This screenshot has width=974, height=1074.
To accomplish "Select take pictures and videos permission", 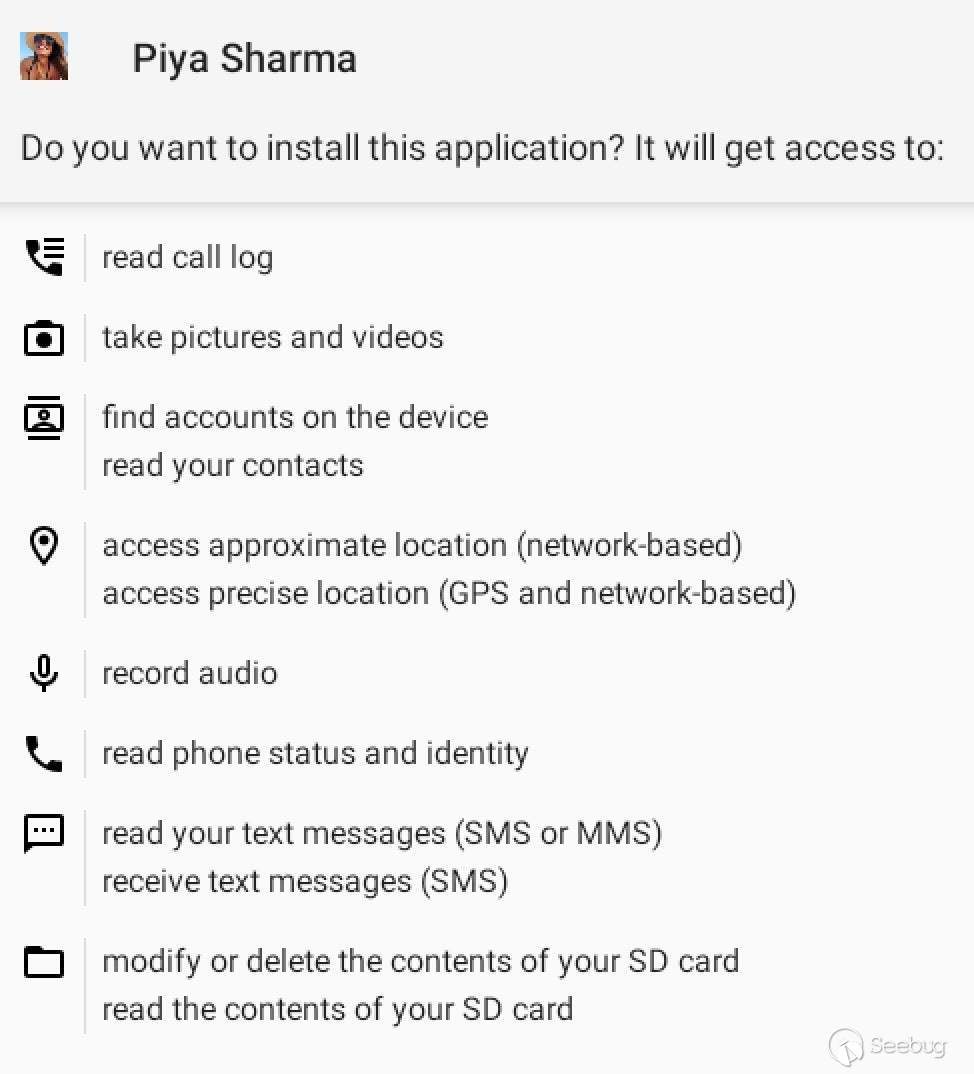I will [x=272, y=338].
